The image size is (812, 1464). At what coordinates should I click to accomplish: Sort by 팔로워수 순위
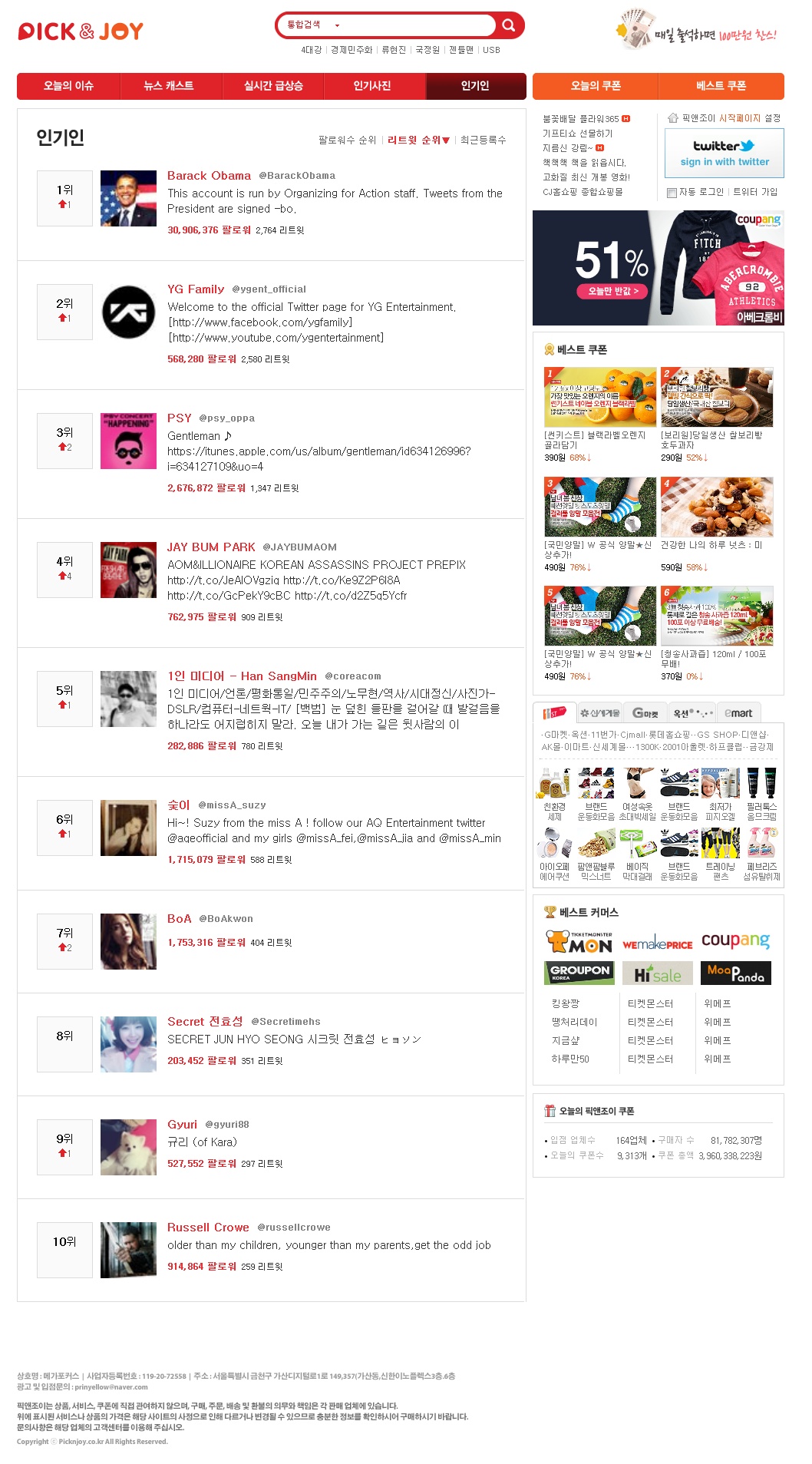tap(347, 140)
